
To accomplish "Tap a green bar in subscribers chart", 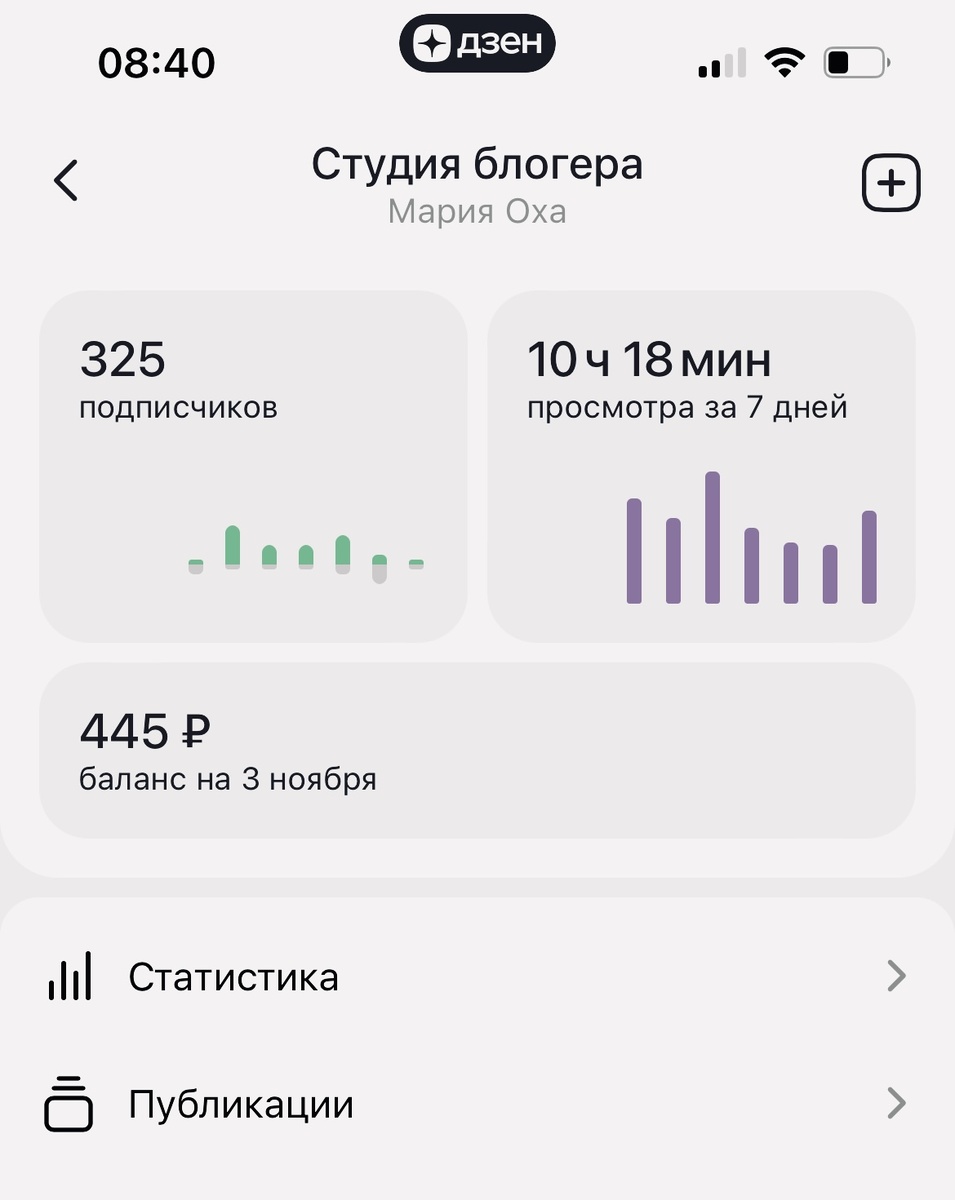I will [x=232, y=545].
